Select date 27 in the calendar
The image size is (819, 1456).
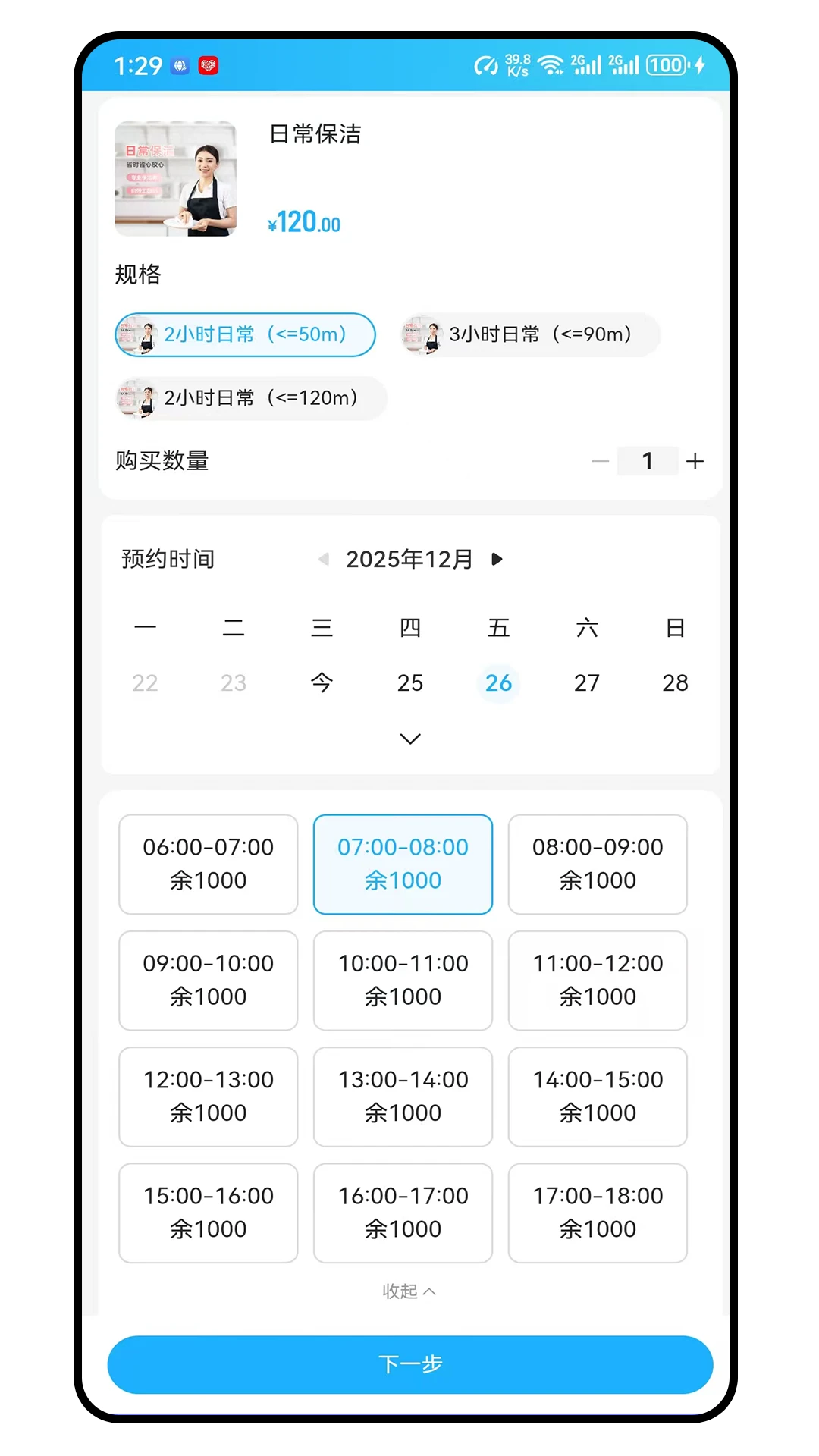tap(587, 682)
